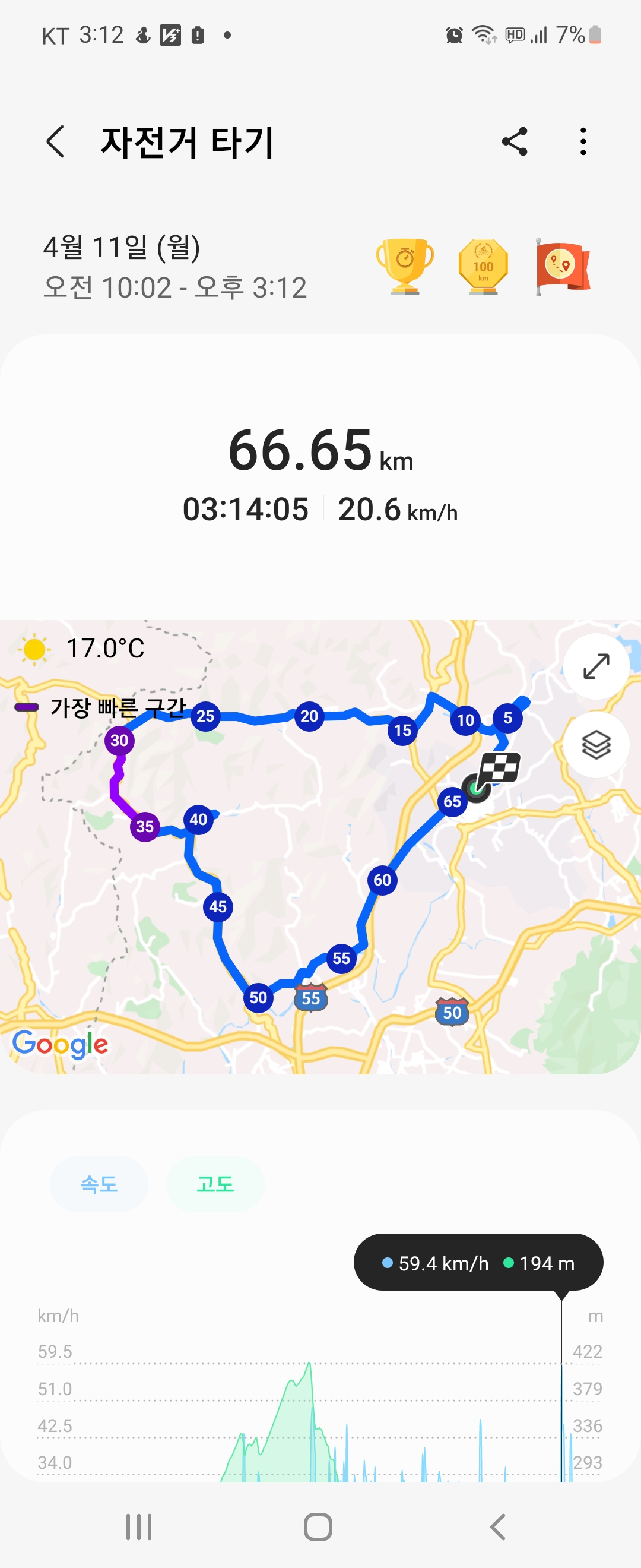Viewport: 641px width, 1568px height.
Task: Open recent apps from the navigation bar
Action: (x=139, y=1527)
